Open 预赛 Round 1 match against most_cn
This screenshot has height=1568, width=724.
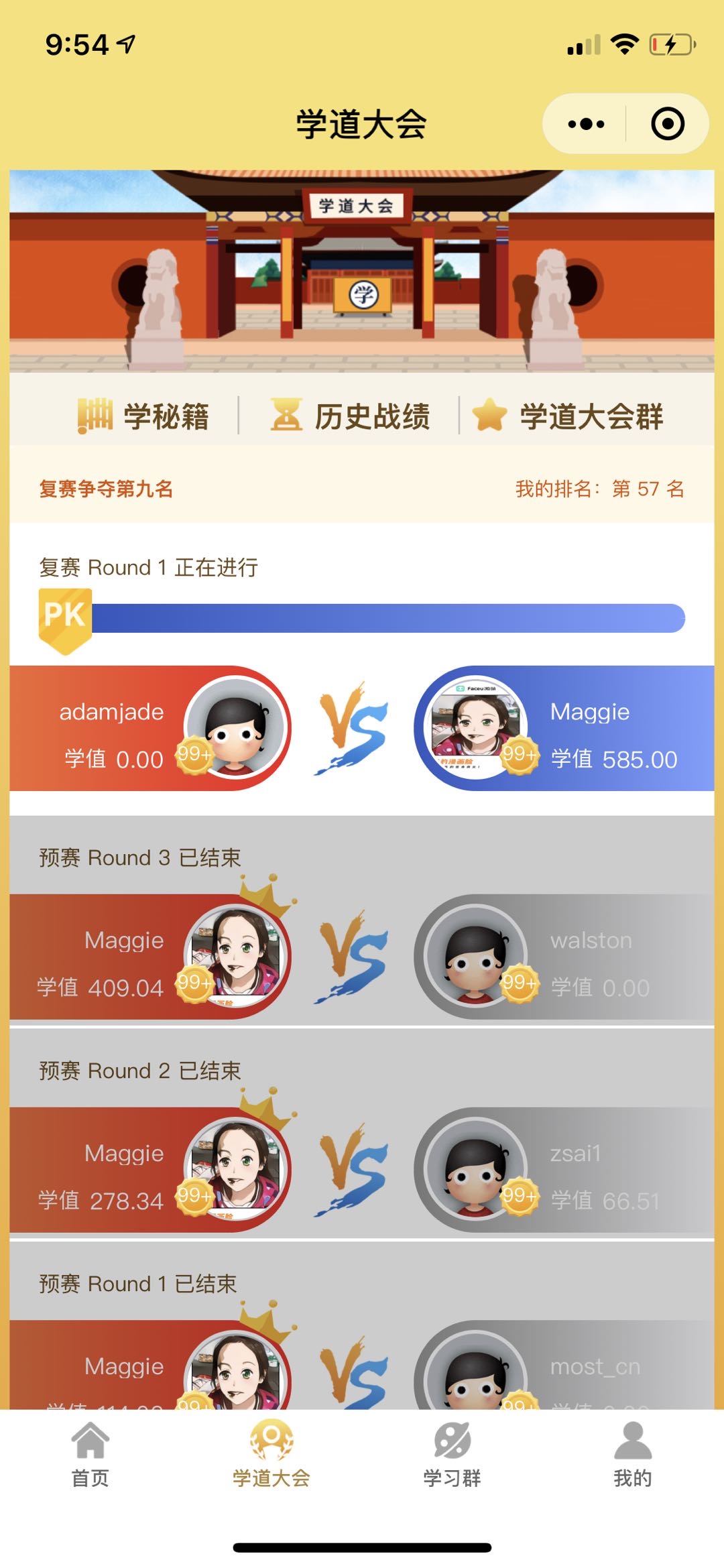[x=362, y=1368]
